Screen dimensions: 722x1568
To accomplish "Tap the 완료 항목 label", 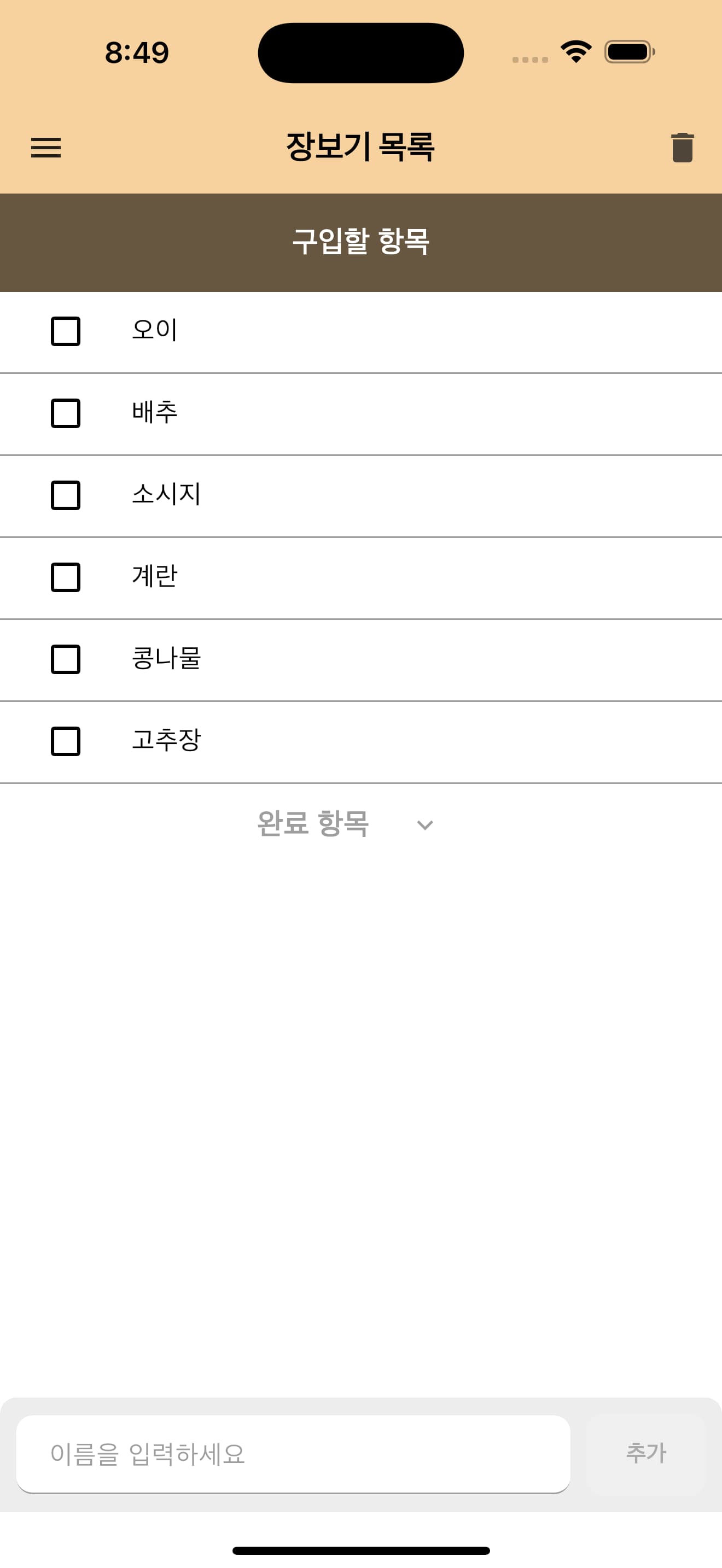I will [313, 823].
